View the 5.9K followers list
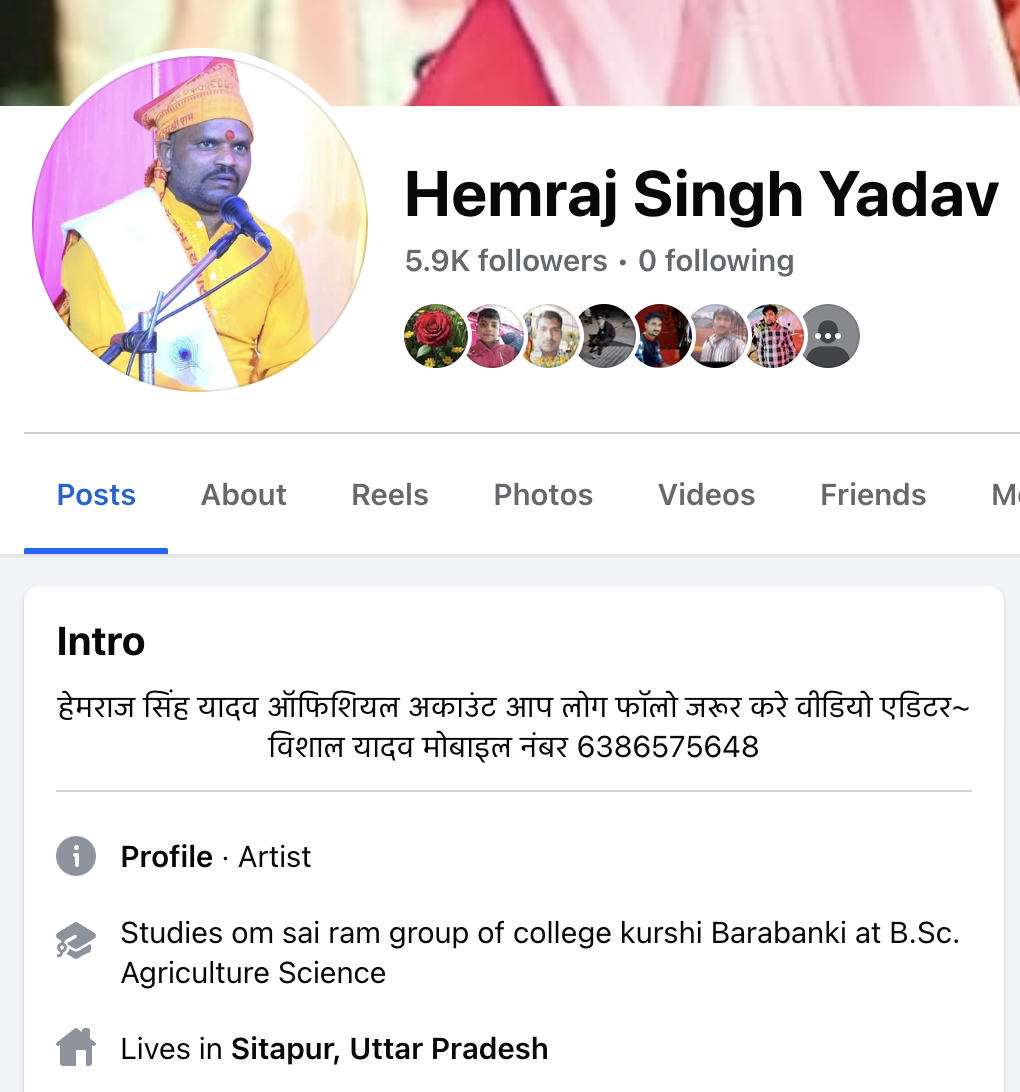This screenshot has height=1092, width=1020. (505, 262)
